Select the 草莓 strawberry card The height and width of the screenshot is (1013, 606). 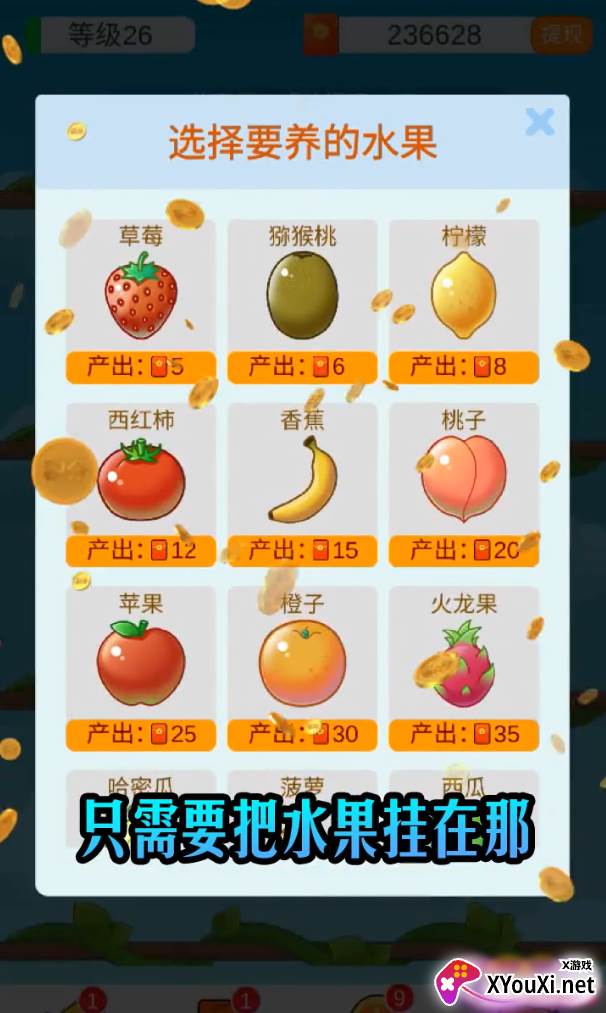pos(141,302)
